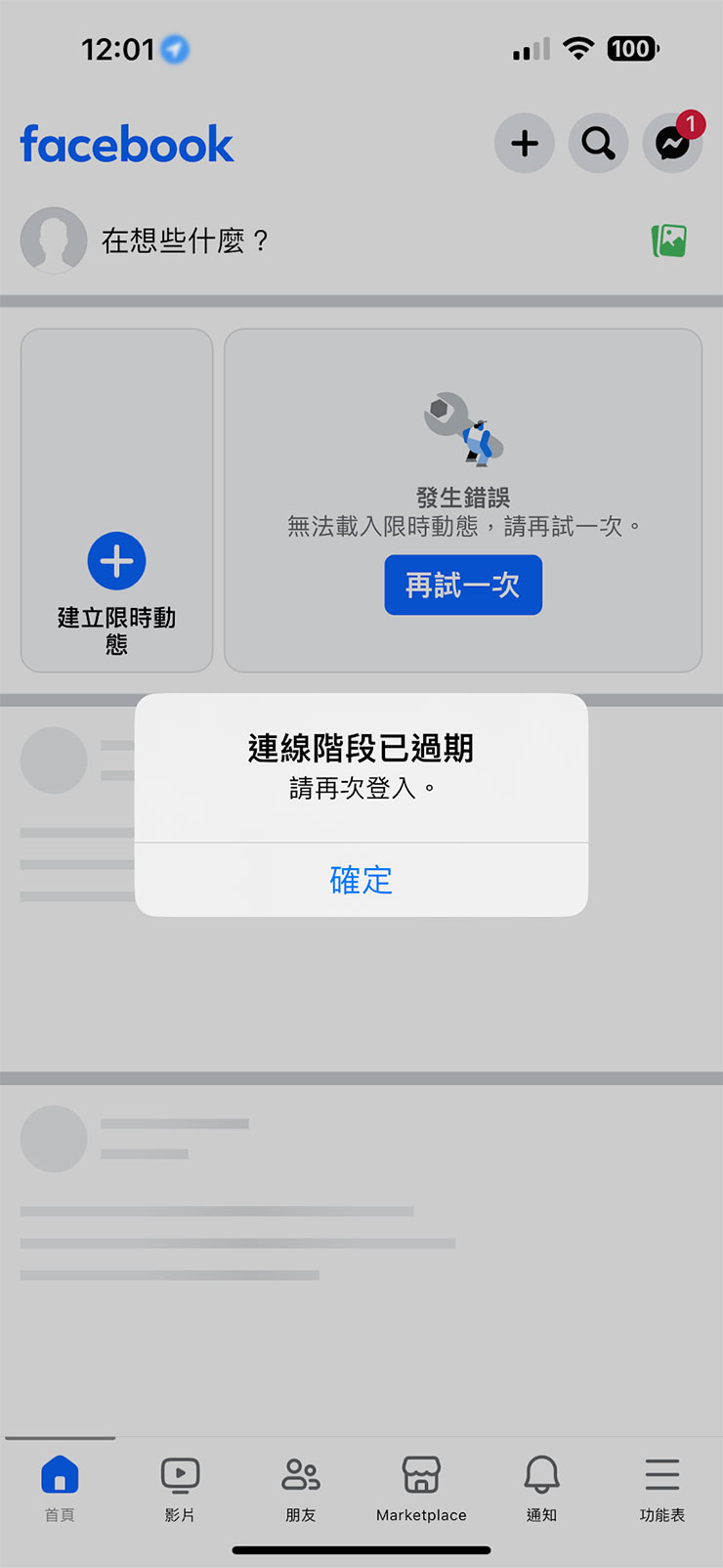Dismiss the session expired dialog with 確定
This screenshot has width=723, height=1568.
[361, 880]
